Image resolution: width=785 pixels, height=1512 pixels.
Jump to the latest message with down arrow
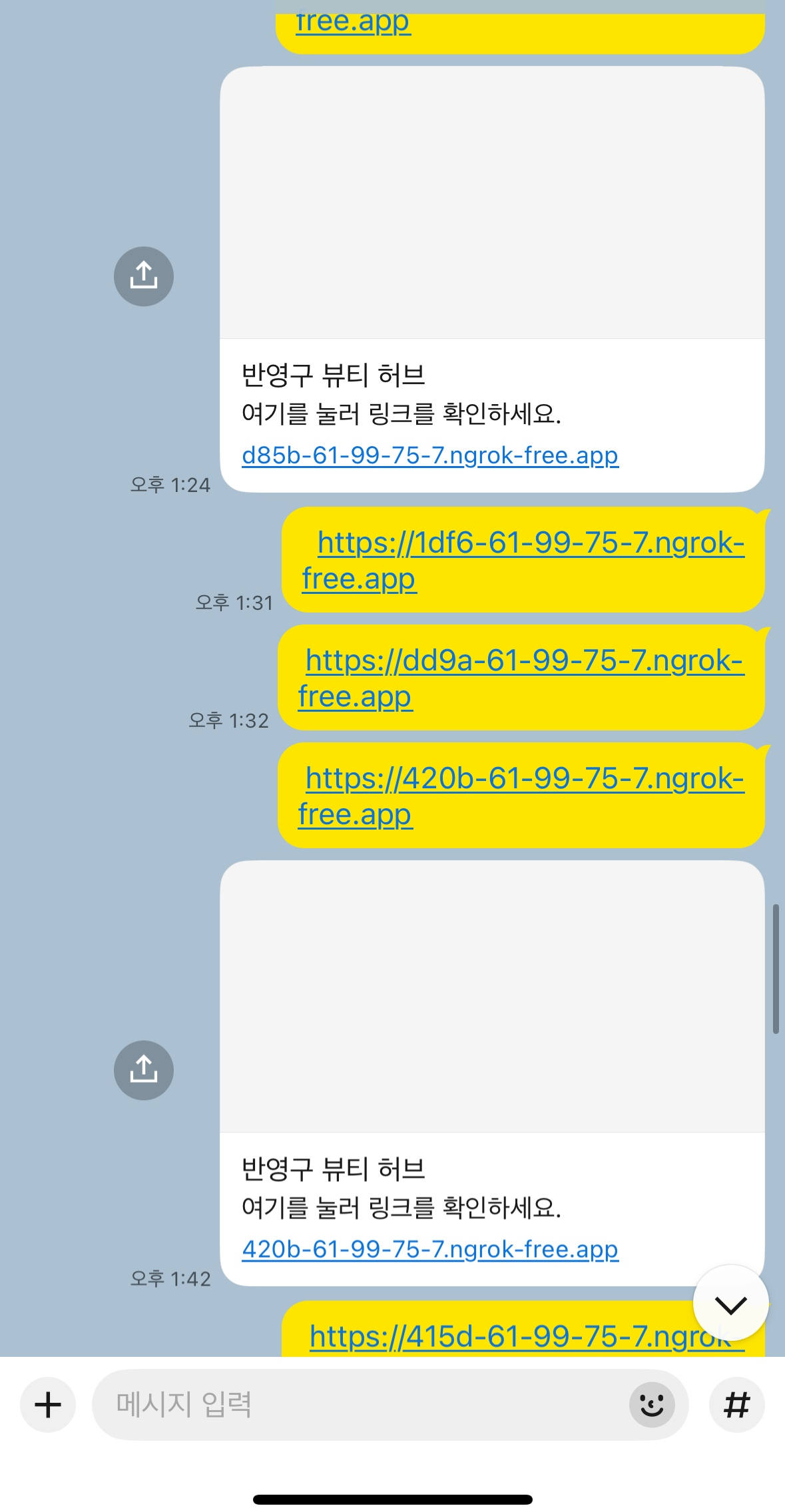(730, 1304)
